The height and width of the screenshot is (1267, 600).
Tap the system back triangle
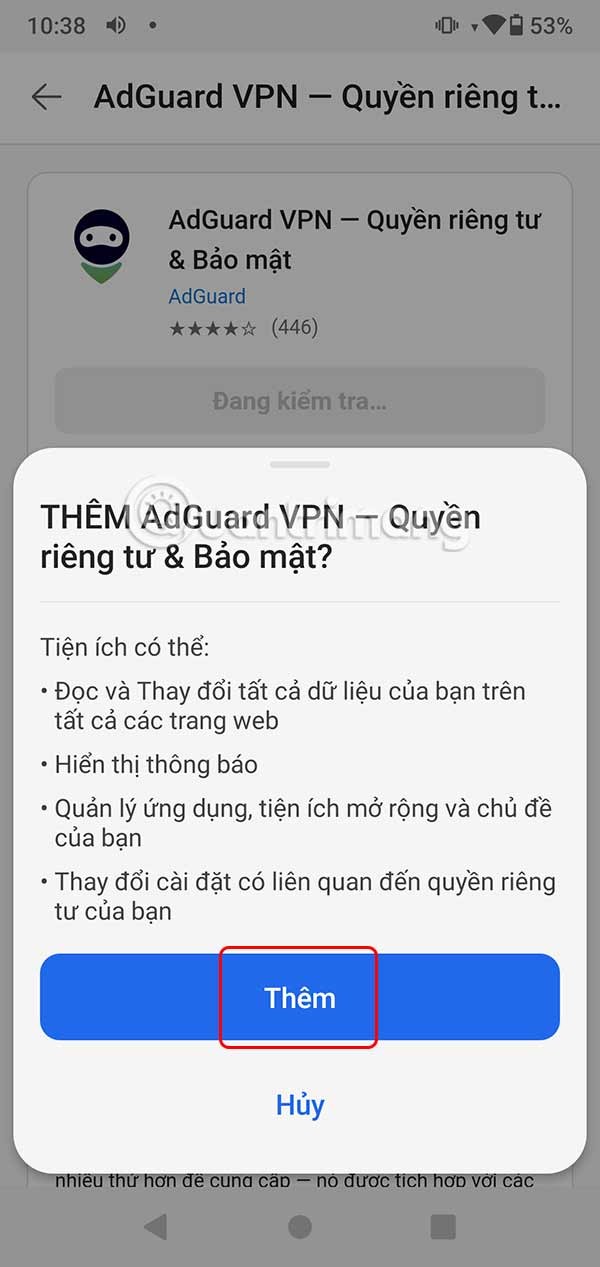coord(155,1226)
